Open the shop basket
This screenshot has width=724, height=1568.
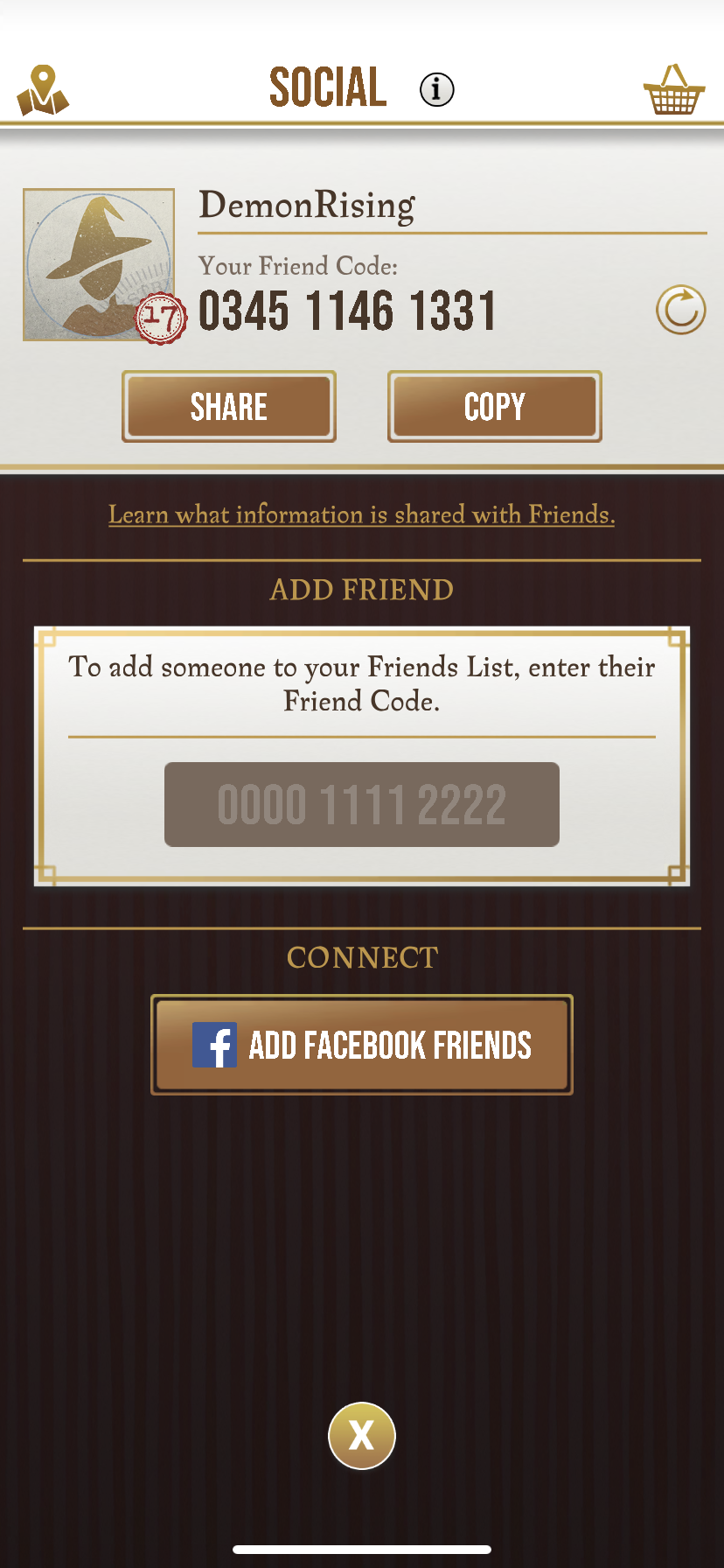(x=673, y=90)
